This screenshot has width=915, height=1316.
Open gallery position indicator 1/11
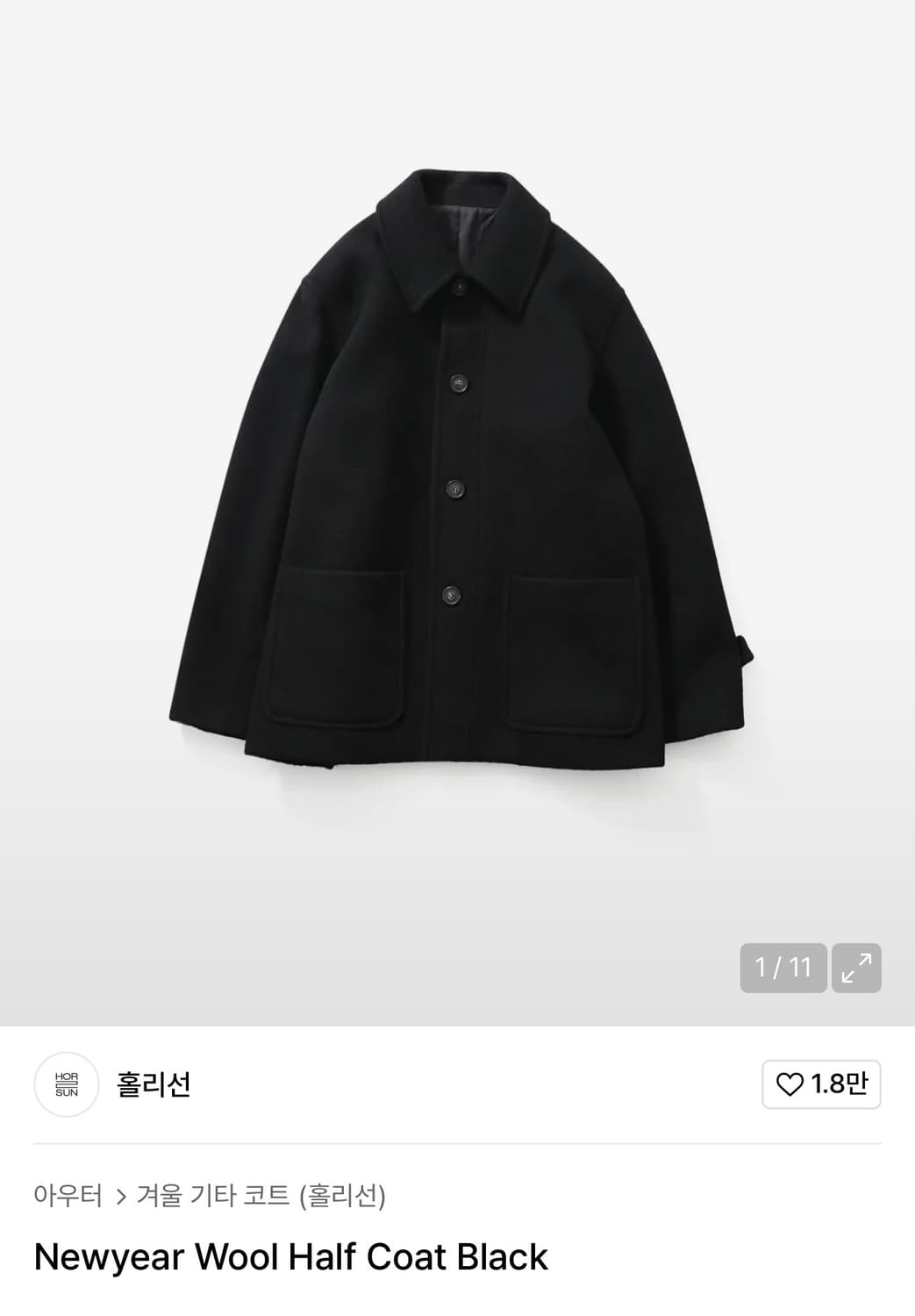coord(783,968)
